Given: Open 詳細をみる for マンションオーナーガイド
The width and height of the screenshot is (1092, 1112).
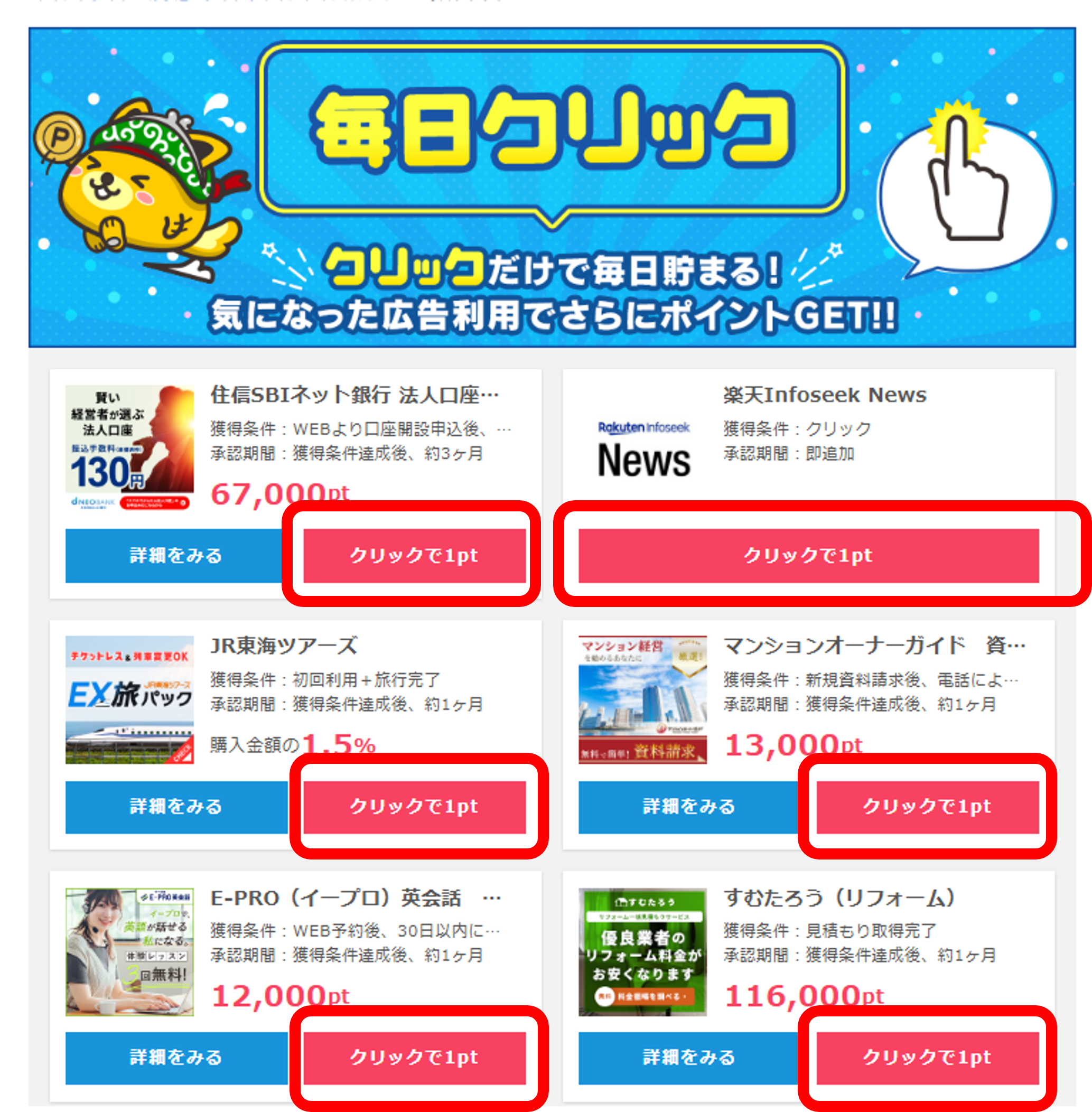Looking at the screenshot, I should click(688, 806).
